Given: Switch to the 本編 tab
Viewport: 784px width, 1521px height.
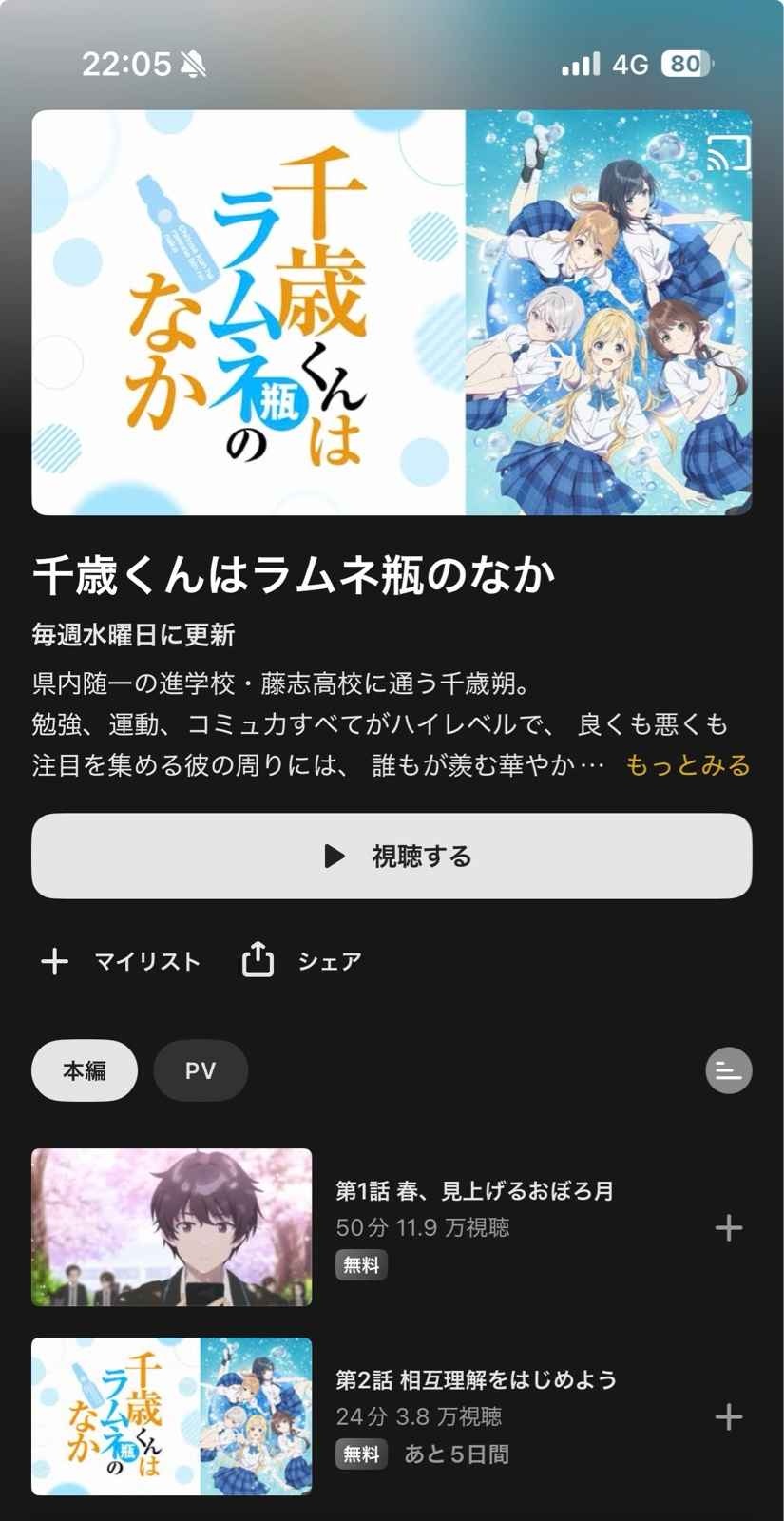Looking at the screenshot, I should 85,1070.
